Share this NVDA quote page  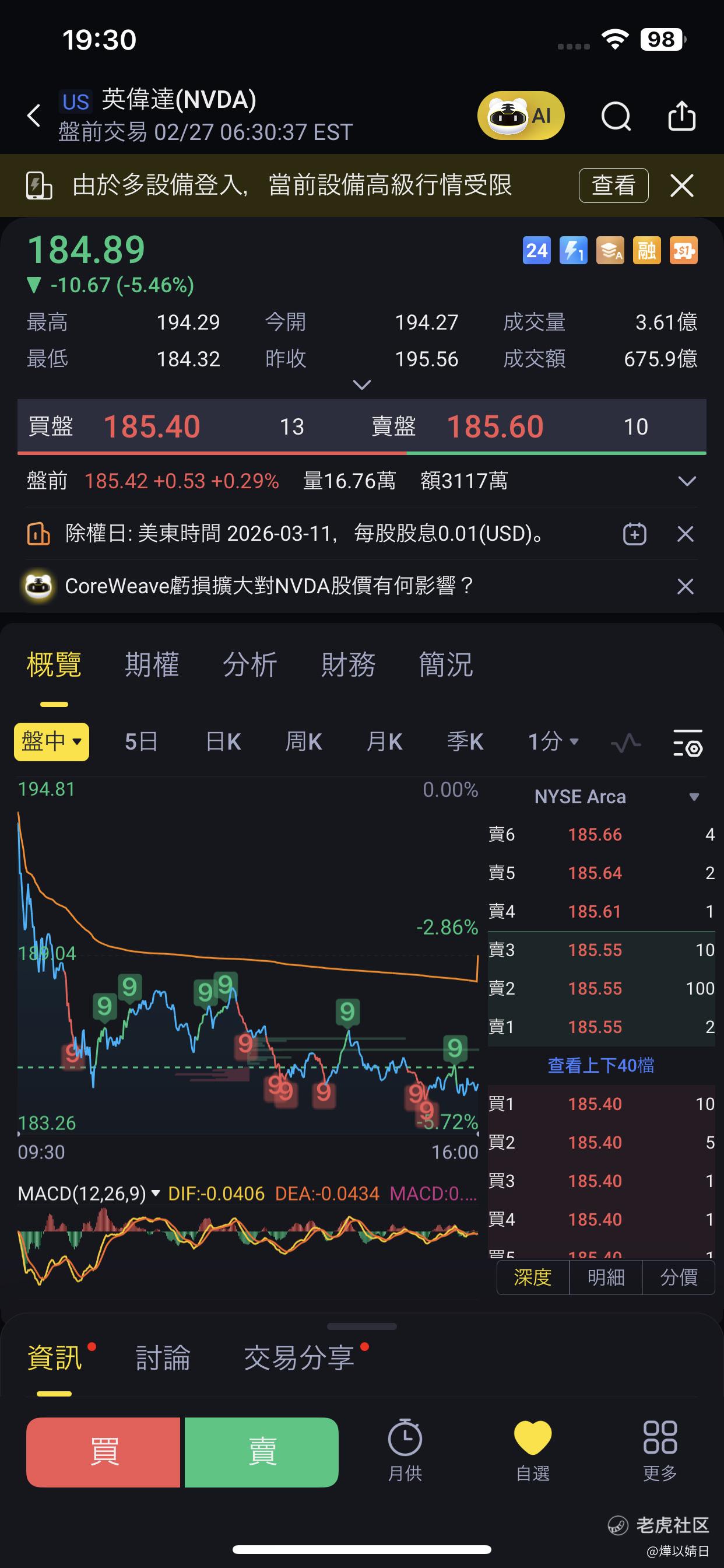click(681, 116)
